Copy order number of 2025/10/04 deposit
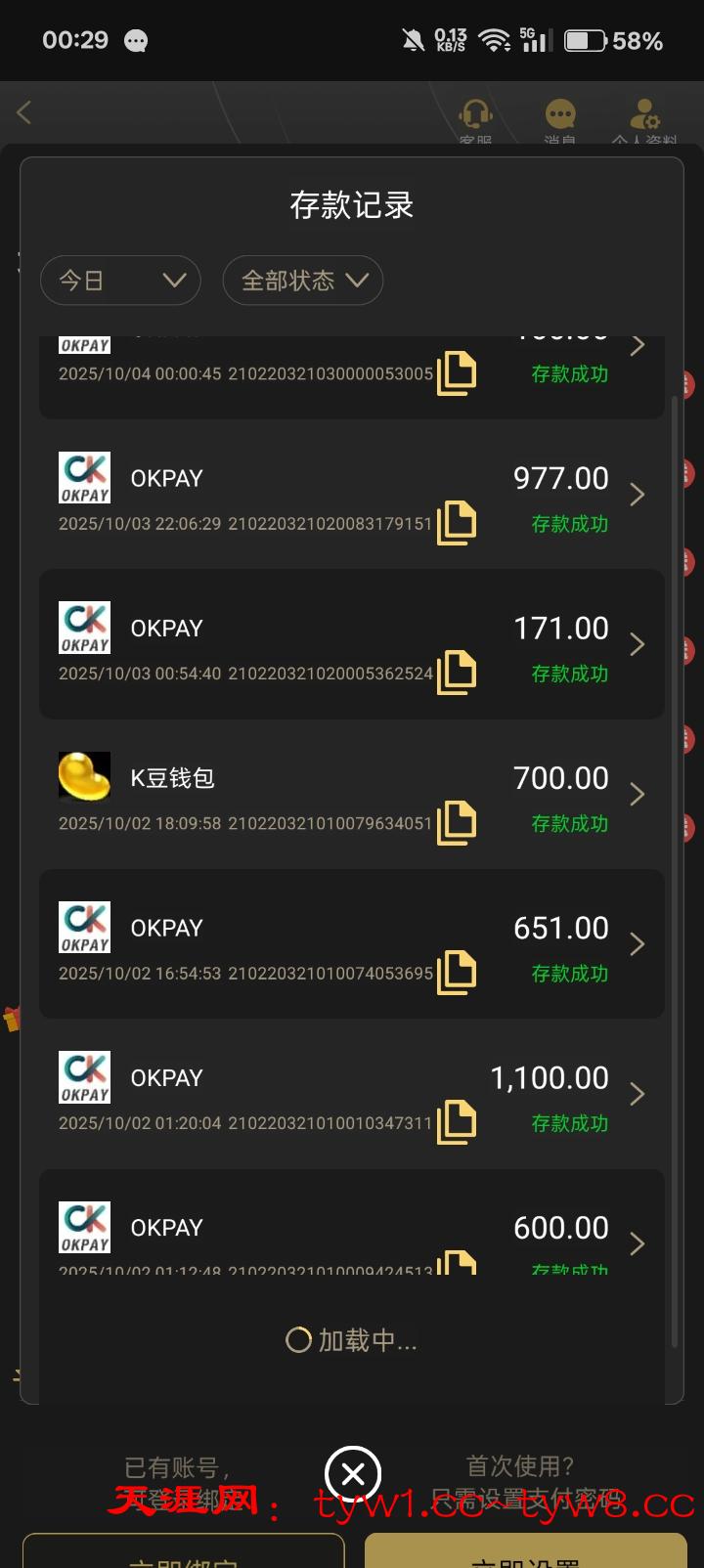Image resolution: width=704 pixels, height=1568 pixels. (457, 373)
